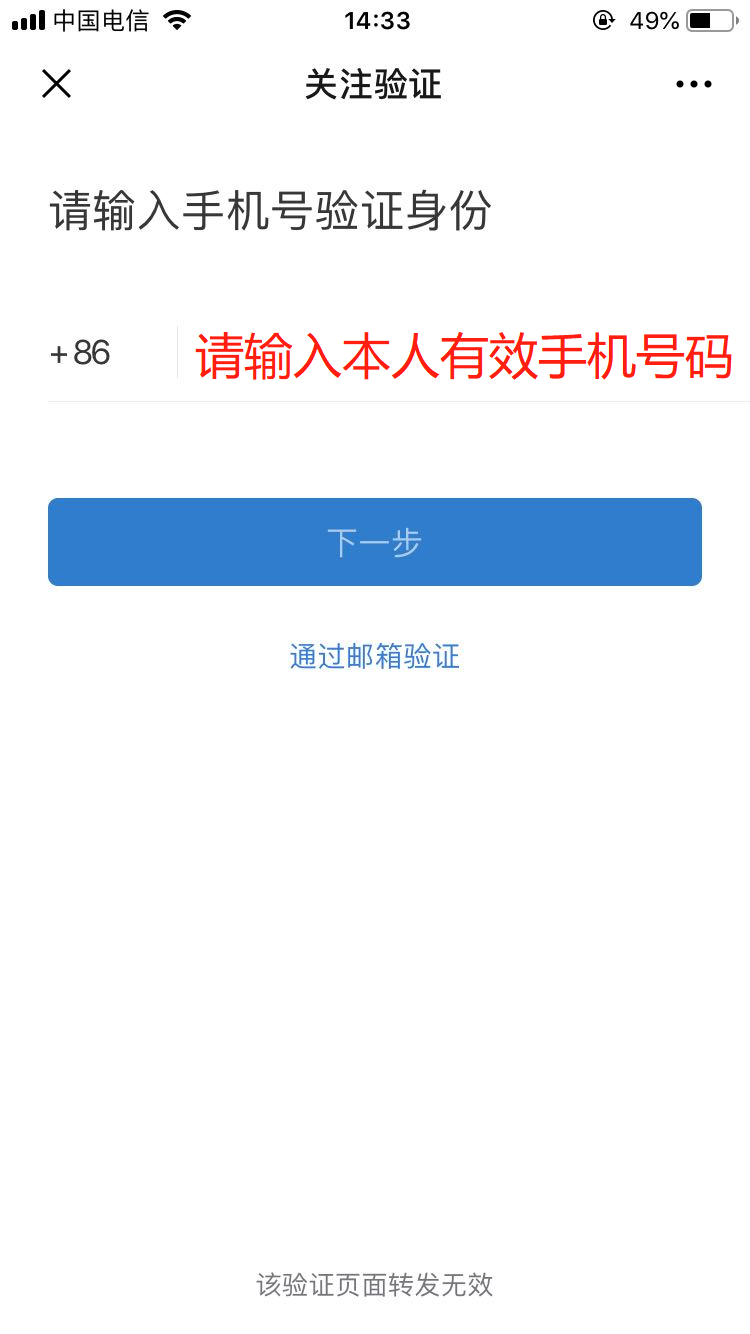Close the verification page with the X
This screenshot has height=1334, width=750.
tap(56, 84)
